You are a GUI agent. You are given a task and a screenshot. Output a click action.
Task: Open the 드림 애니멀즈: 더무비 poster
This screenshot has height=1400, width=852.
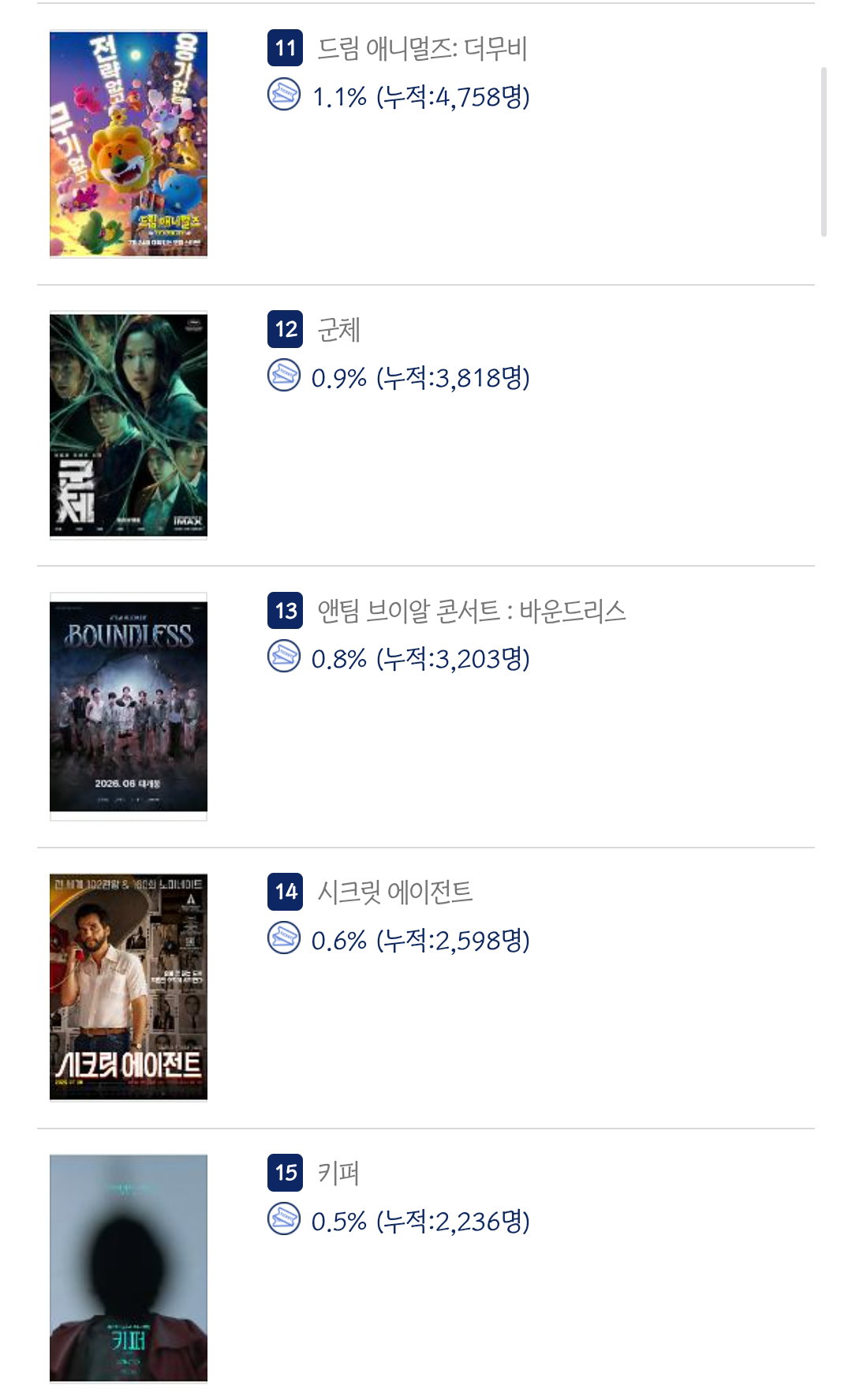click(129, 144)
